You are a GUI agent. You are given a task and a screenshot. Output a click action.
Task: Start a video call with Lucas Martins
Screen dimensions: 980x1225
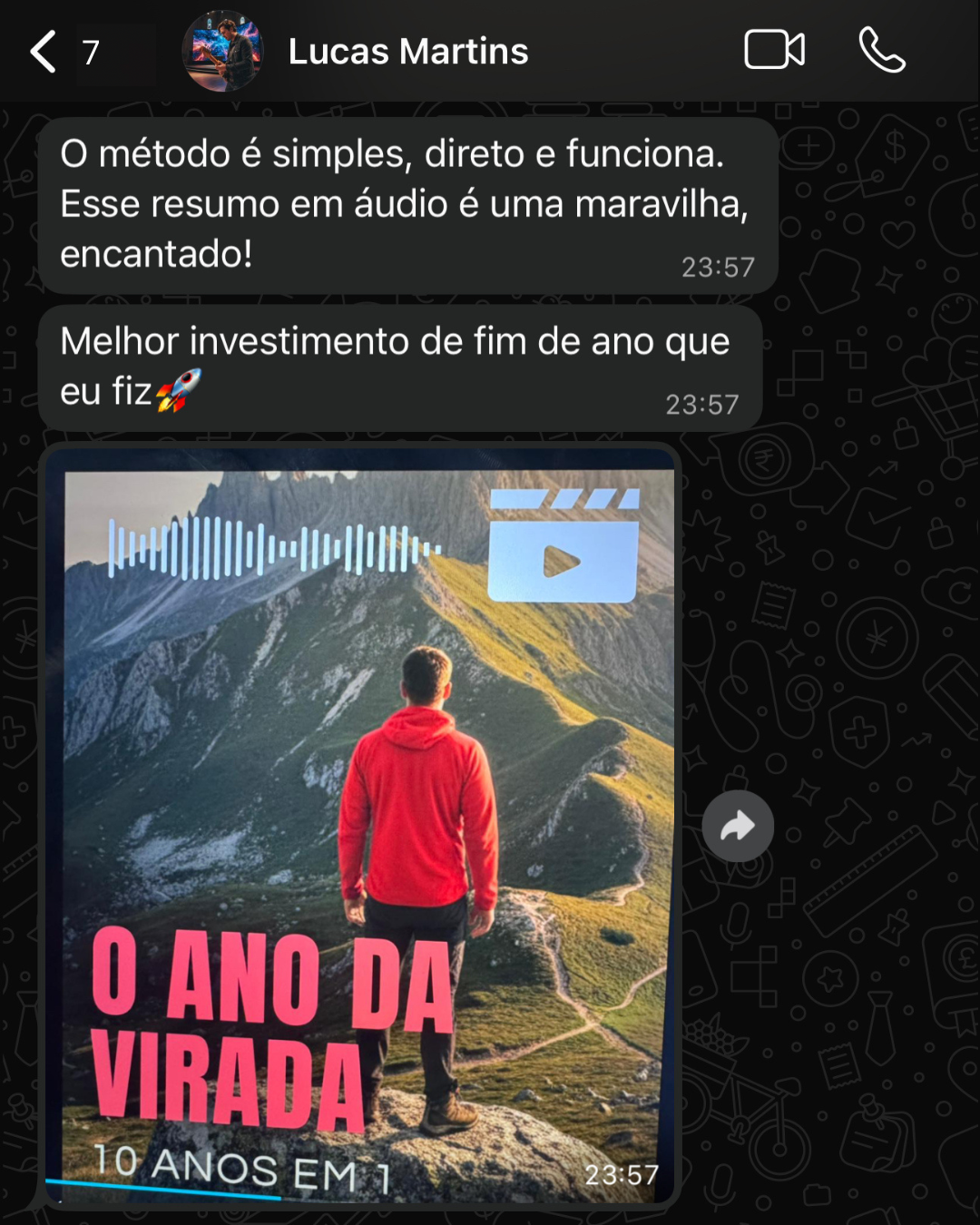pyautogui.click(x=774, y=50)
